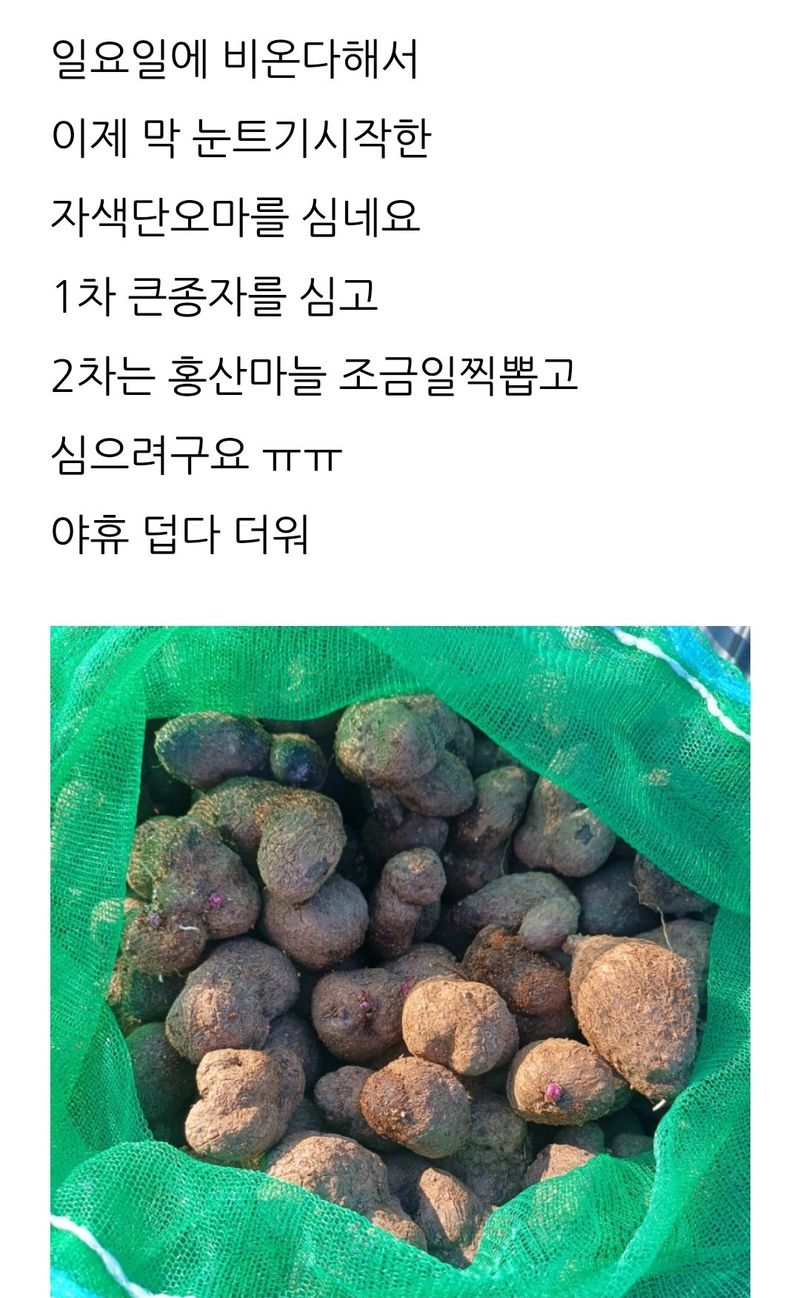Open the yam photo in the post
The image size is (800, 1298).
[400, 960]
